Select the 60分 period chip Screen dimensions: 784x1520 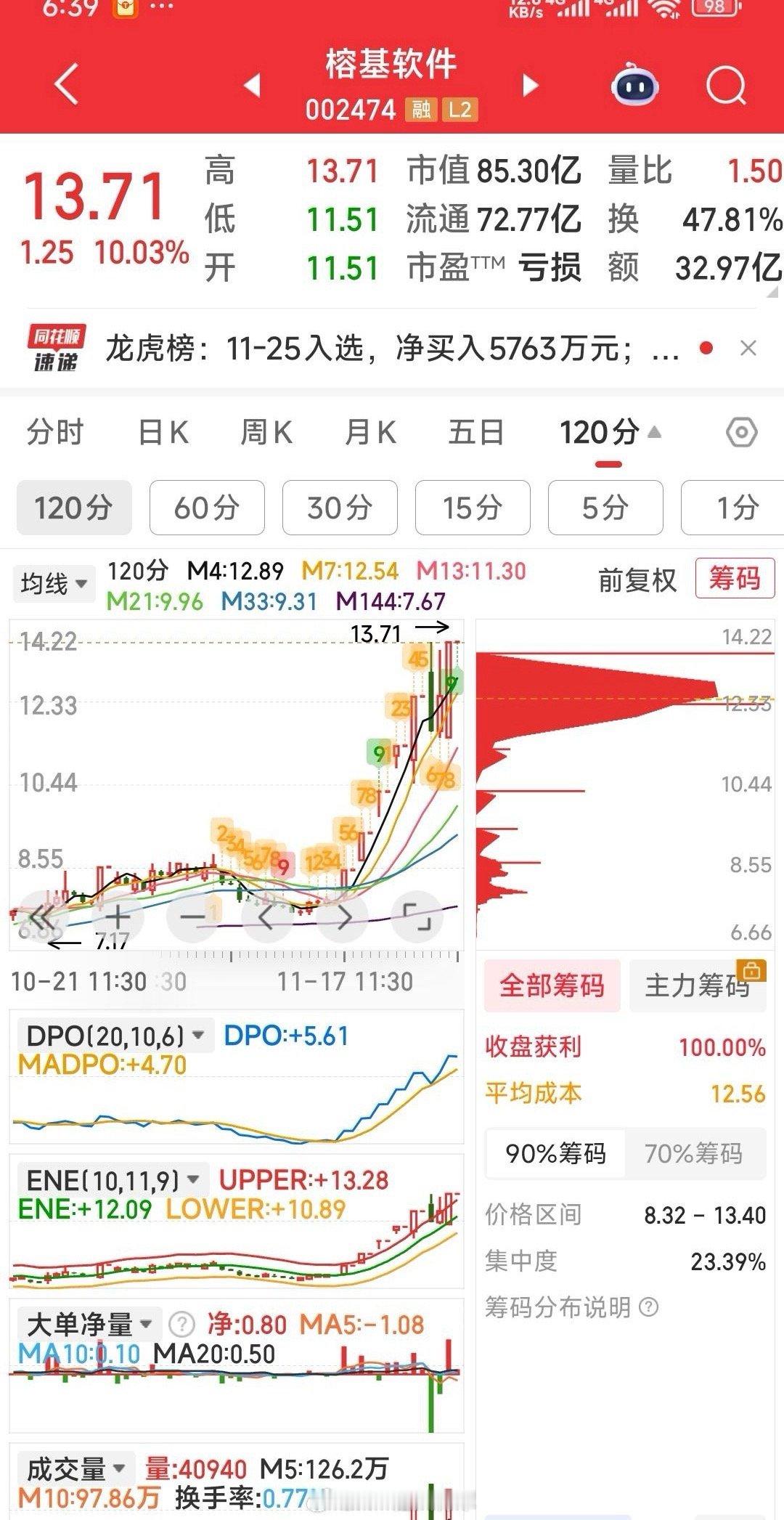[207, 508]
